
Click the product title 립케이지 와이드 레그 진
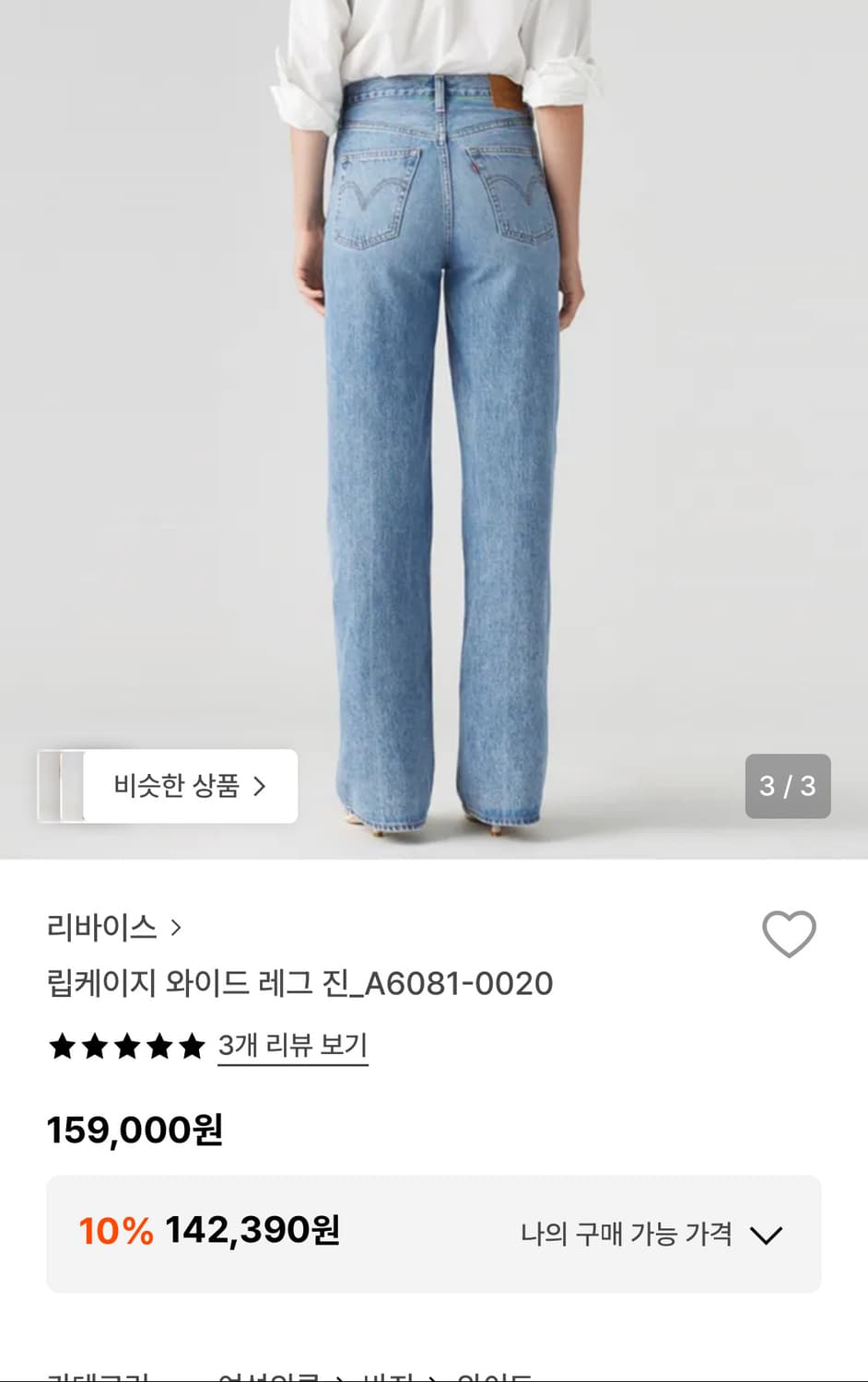coord(299,984)
